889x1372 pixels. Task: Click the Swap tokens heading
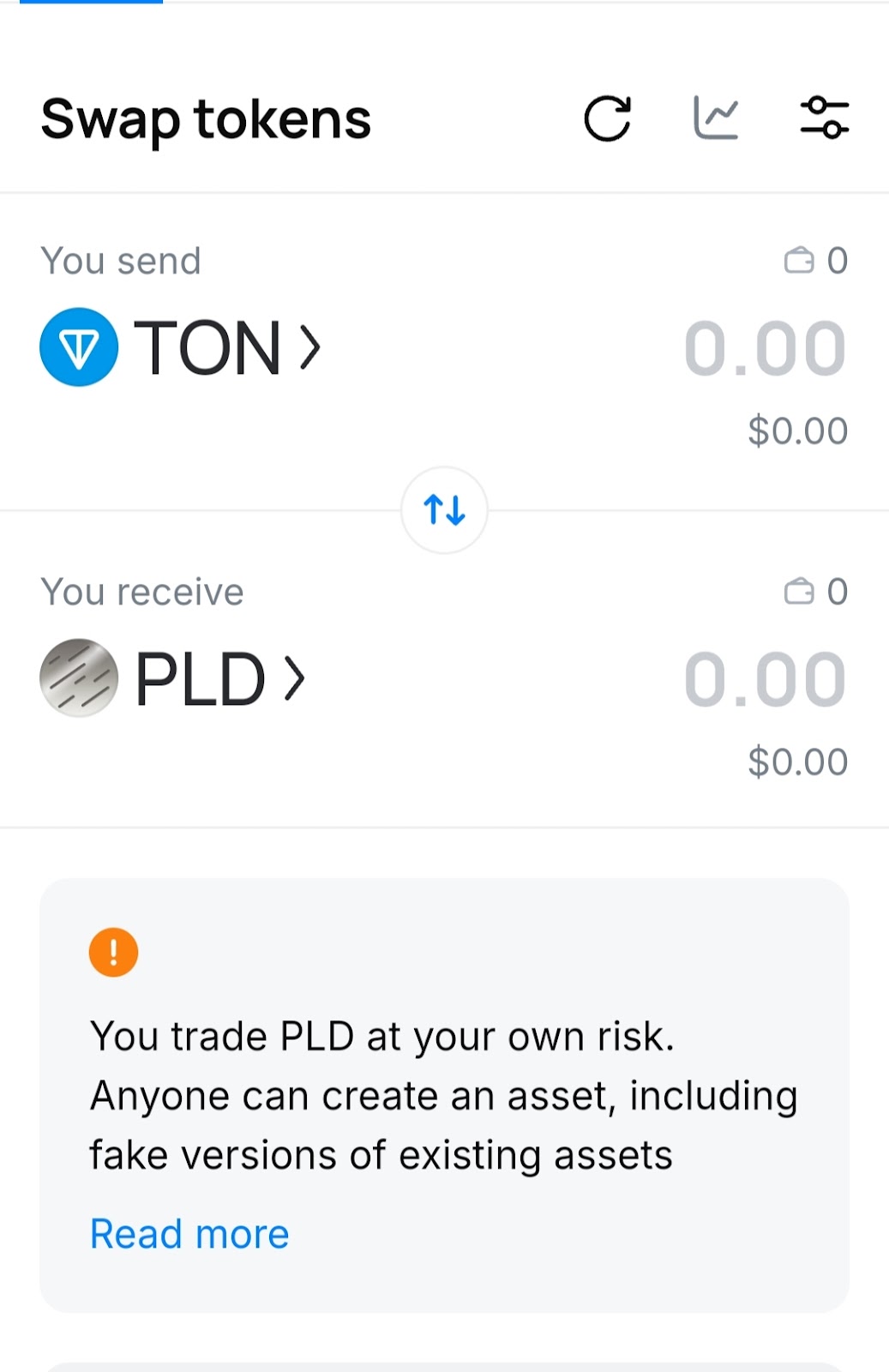pos(206,119)
